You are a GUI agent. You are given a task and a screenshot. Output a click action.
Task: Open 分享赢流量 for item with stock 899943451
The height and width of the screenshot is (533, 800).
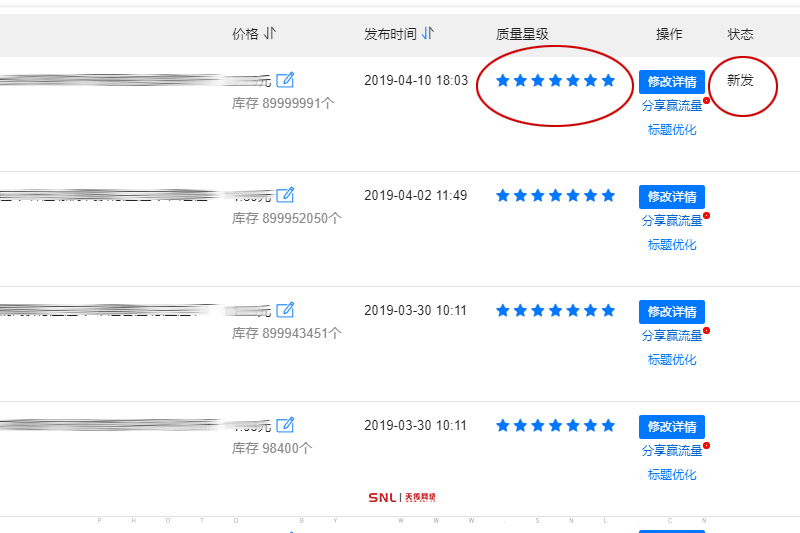pos(671,336)
